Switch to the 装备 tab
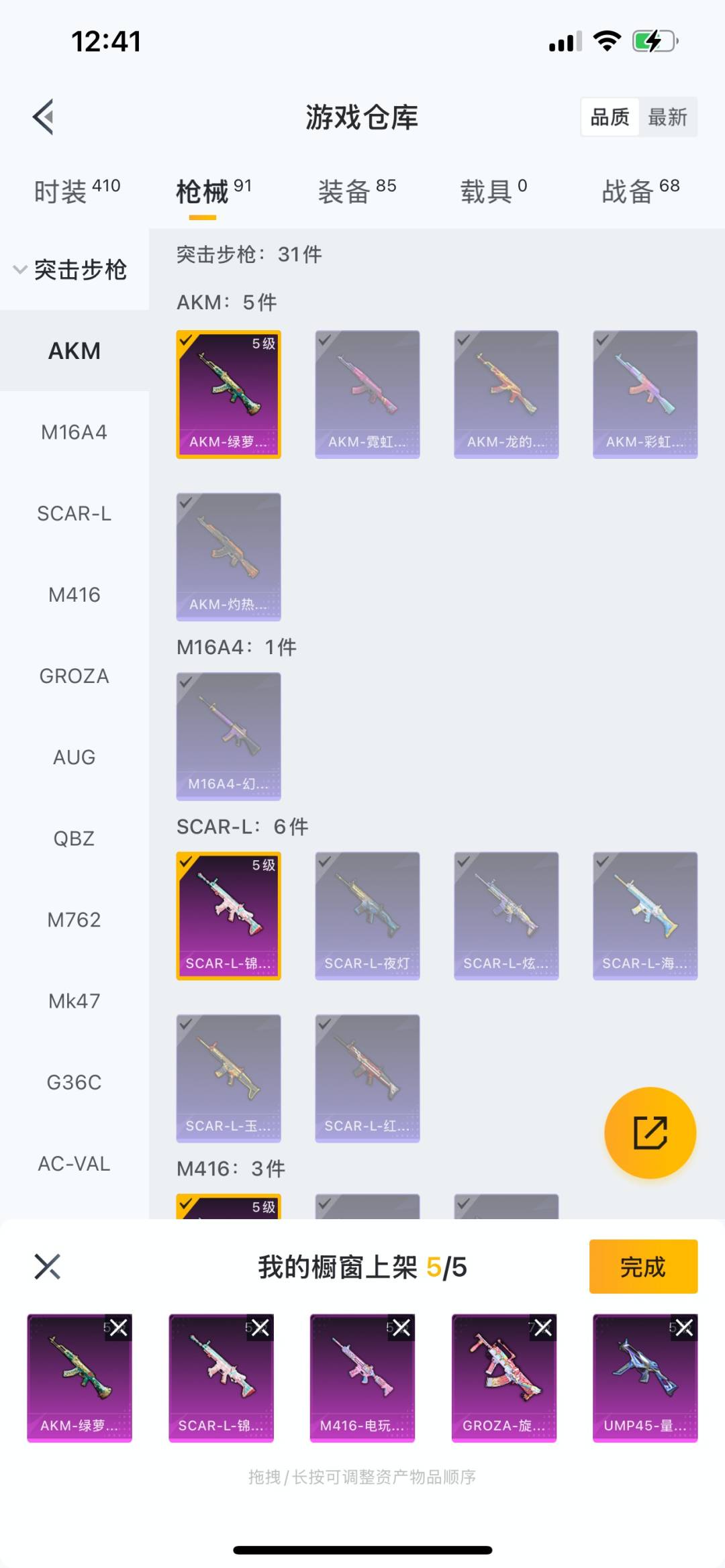 click(x=356, y=191)
